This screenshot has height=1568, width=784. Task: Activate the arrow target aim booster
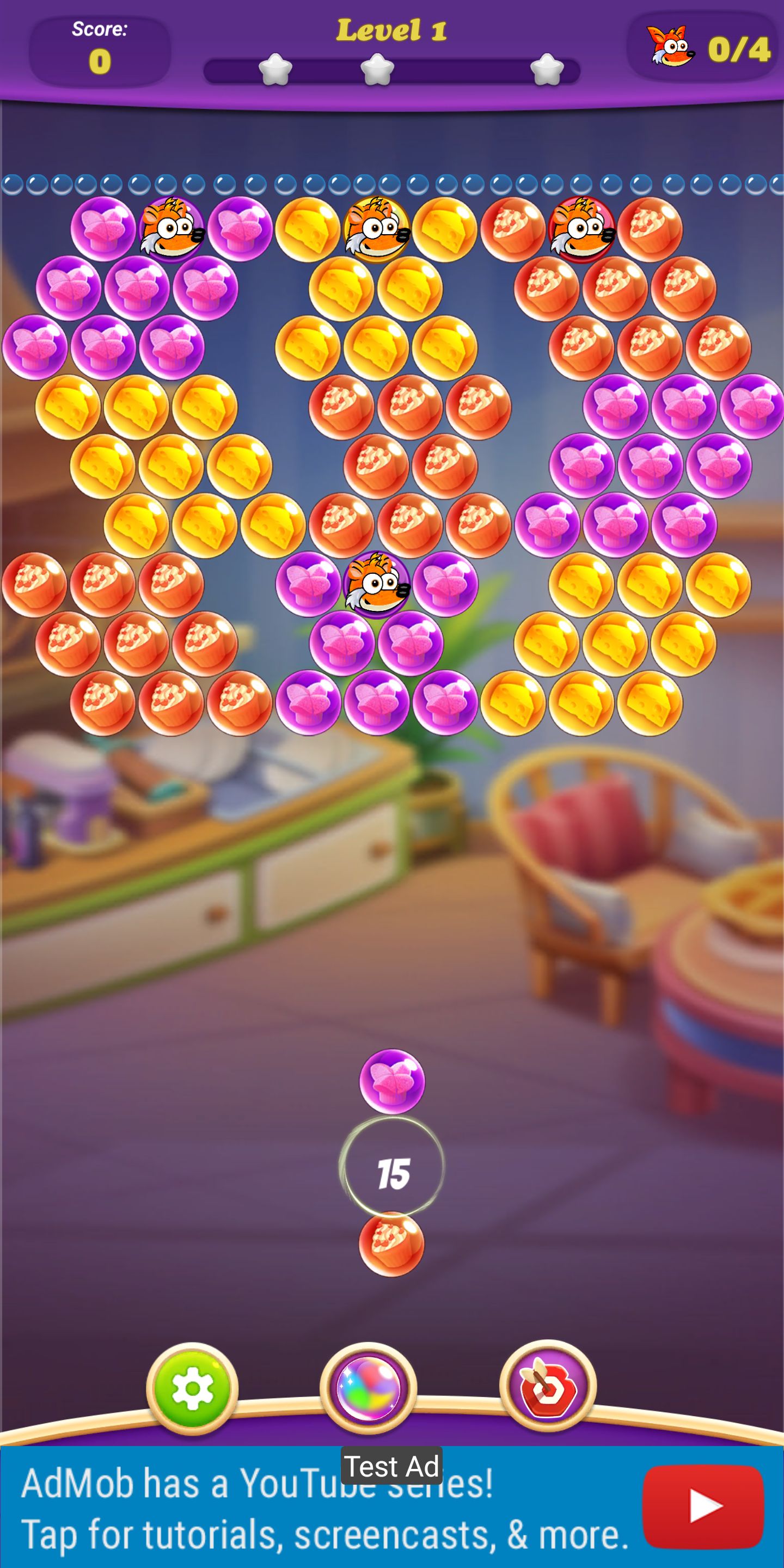coord(547,1387)
